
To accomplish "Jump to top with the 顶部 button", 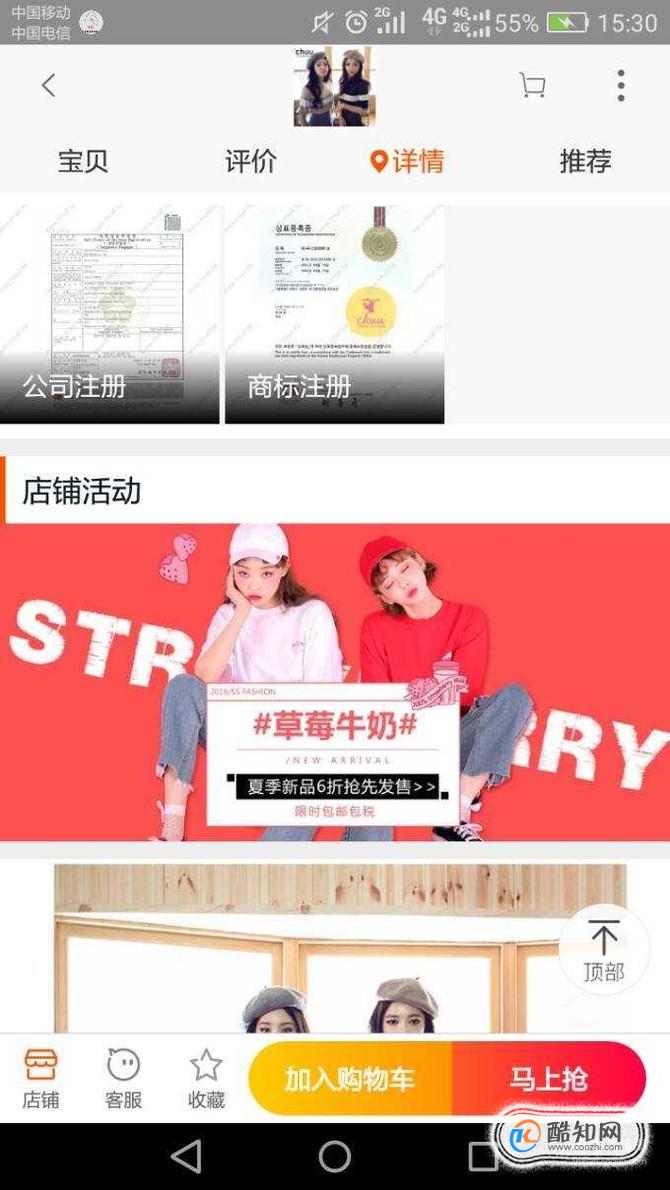I will [604, 949].
